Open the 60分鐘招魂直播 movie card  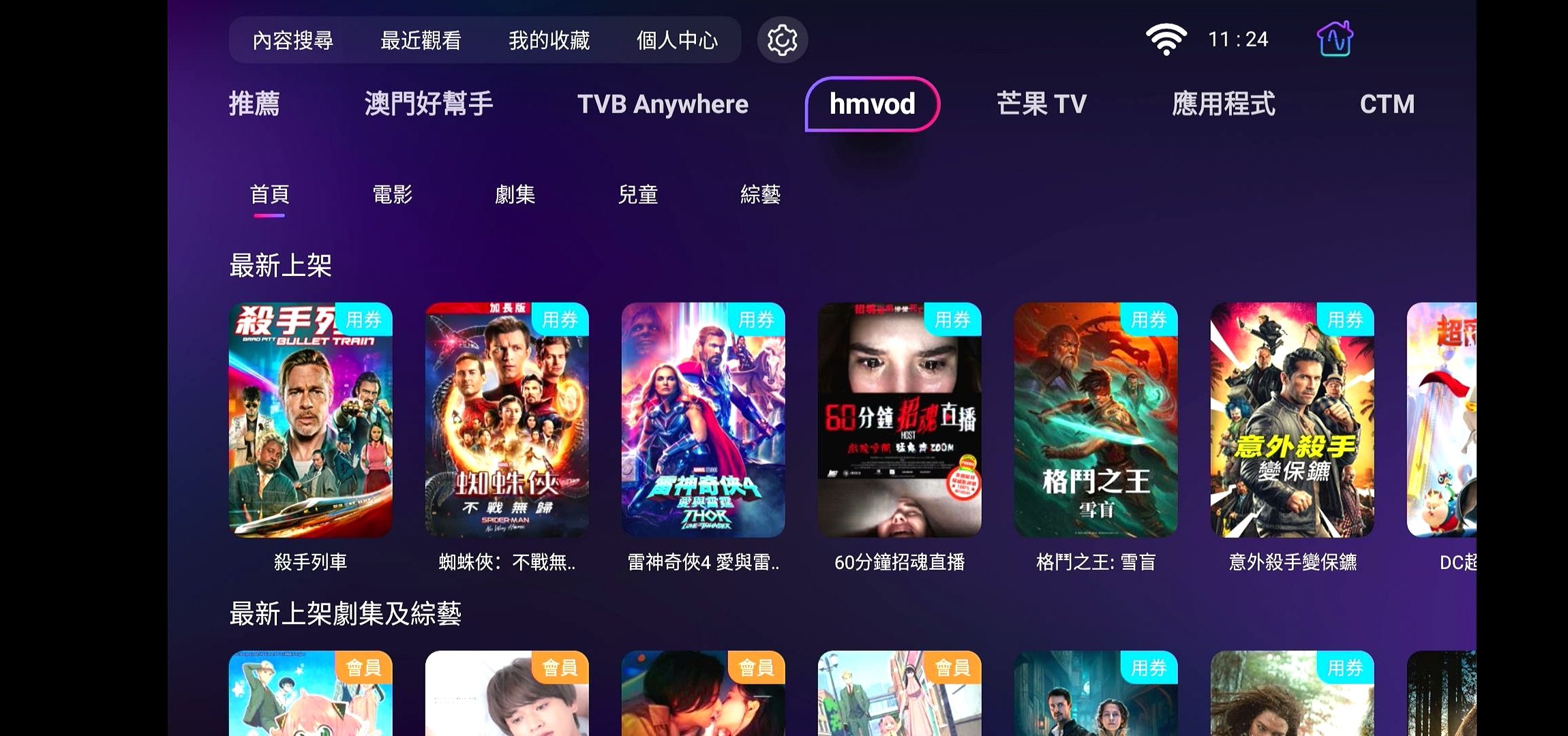(x=899, y=420)
